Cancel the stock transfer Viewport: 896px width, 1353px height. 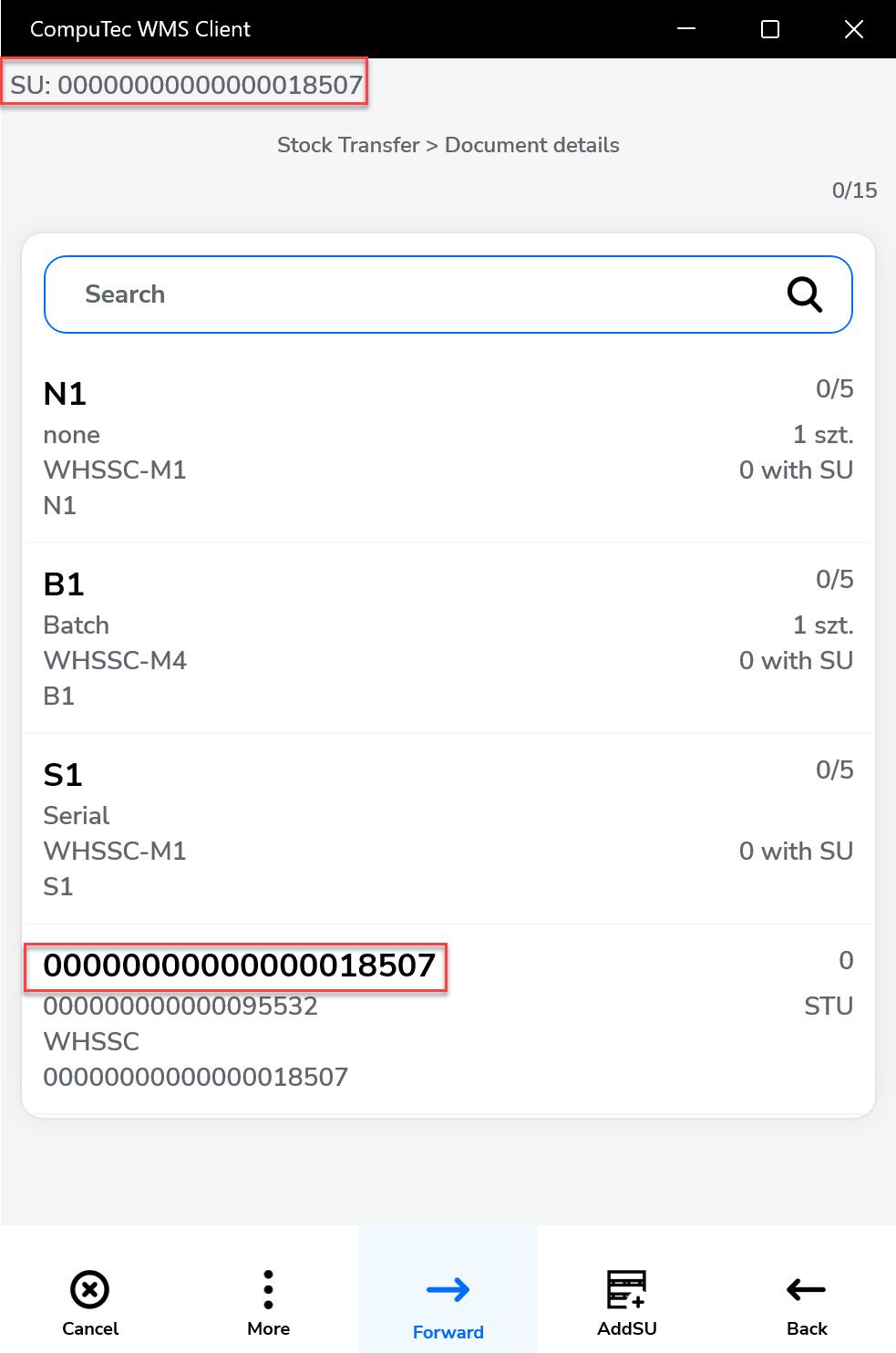pos(90,1301)
